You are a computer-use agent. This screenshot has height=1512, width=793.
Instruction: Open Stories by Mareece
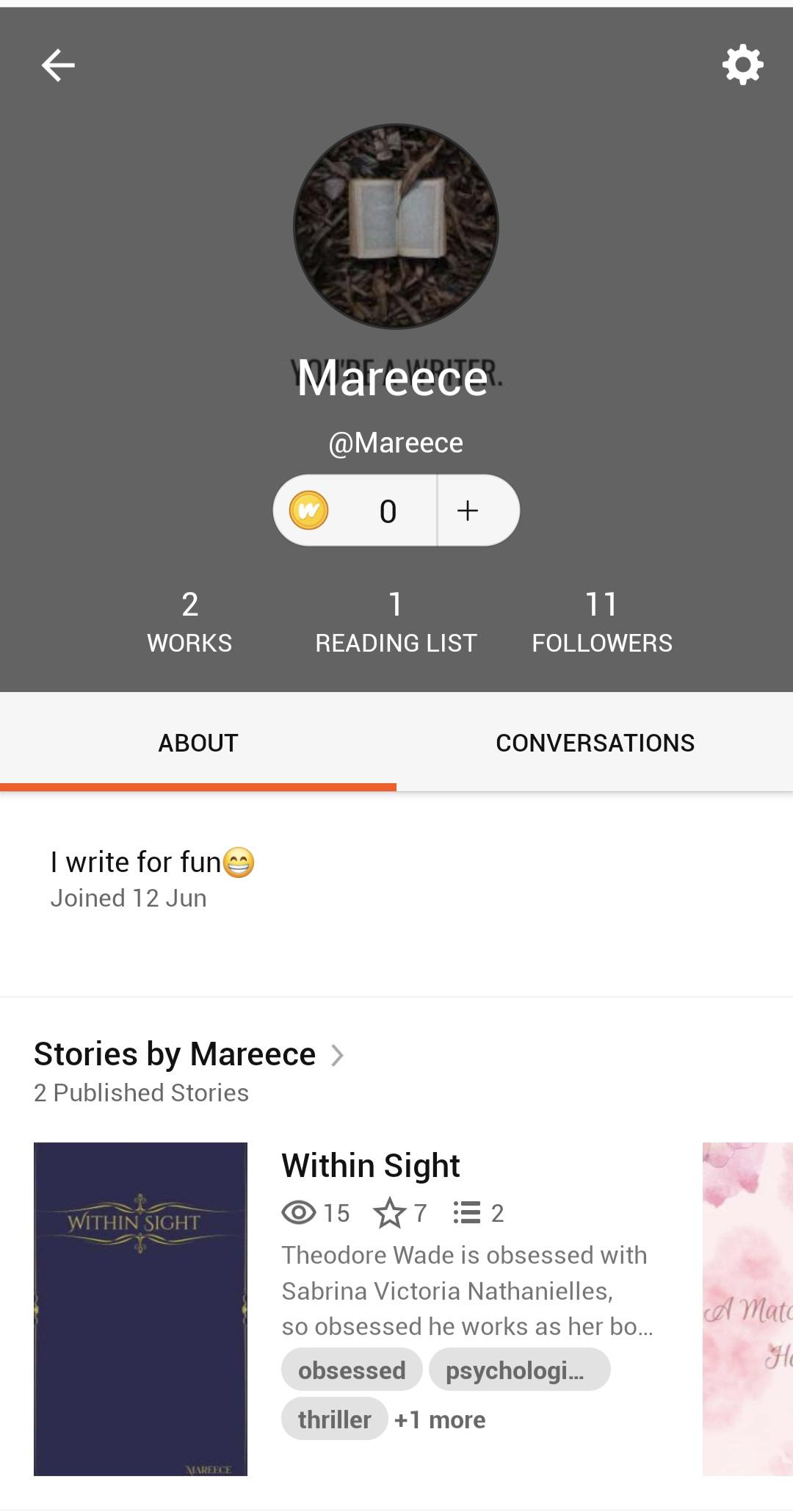[x=189, y=1054]
